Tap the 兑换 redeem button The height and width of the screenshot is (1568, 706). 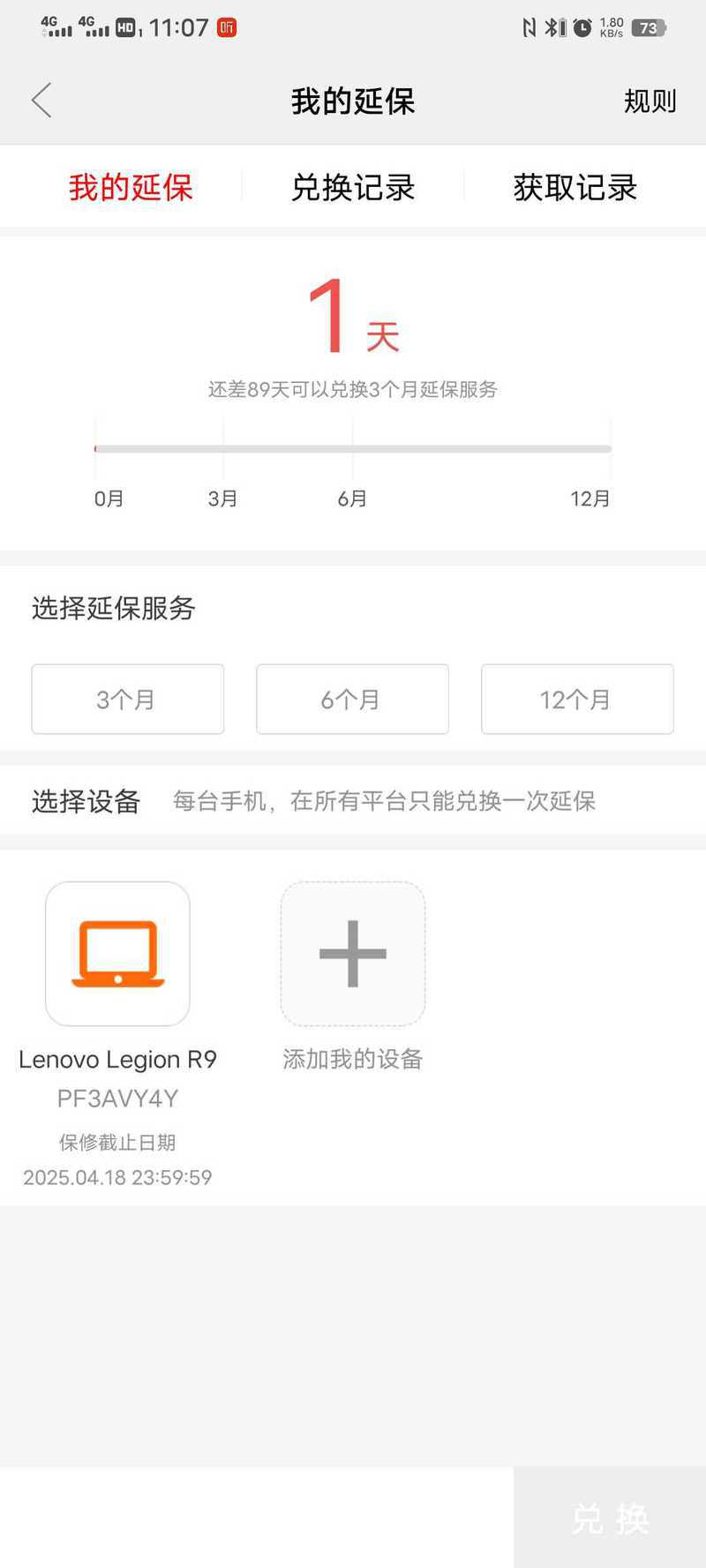(x=609, y=1519)
